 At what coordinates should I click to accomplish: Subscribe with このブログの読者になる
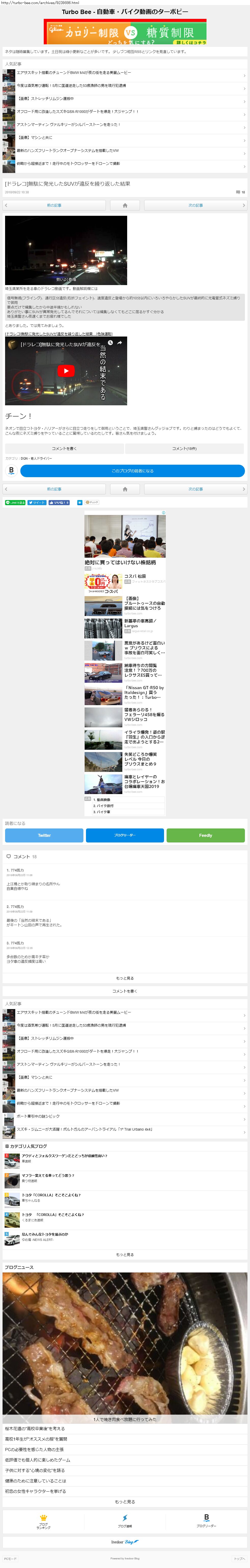[132, 471]
